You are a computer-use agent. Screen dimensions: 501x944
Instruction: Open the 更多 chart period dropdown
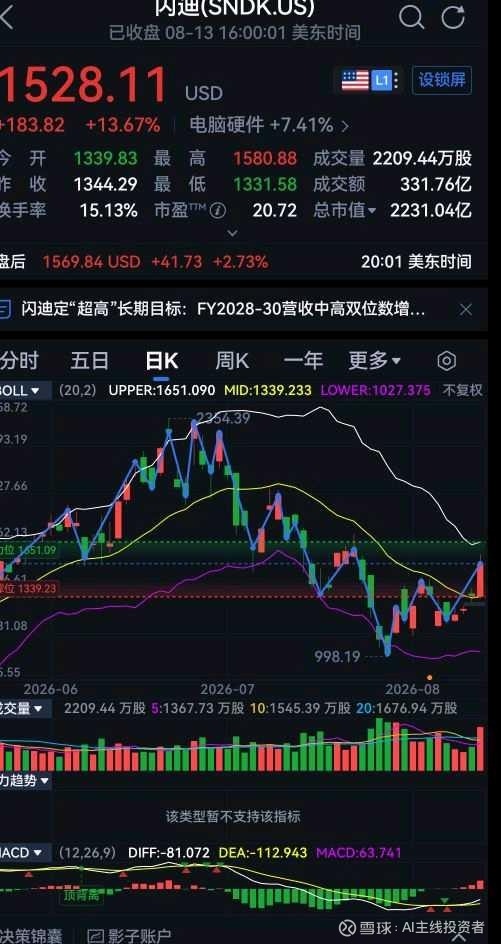pyautogui.click(x=375, y=361)
